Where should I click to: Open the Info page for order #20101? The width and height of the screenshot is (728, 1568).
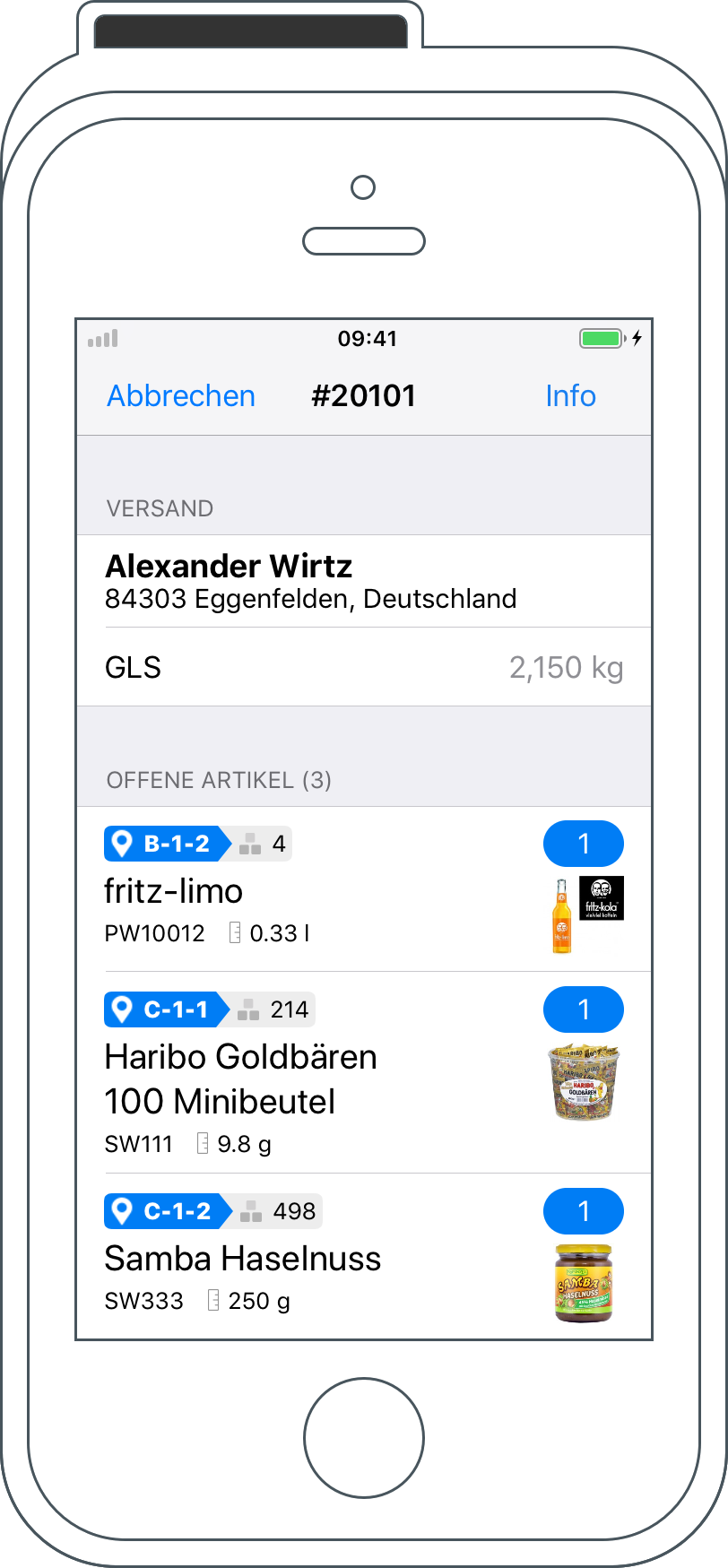click(x=570, y=395)
